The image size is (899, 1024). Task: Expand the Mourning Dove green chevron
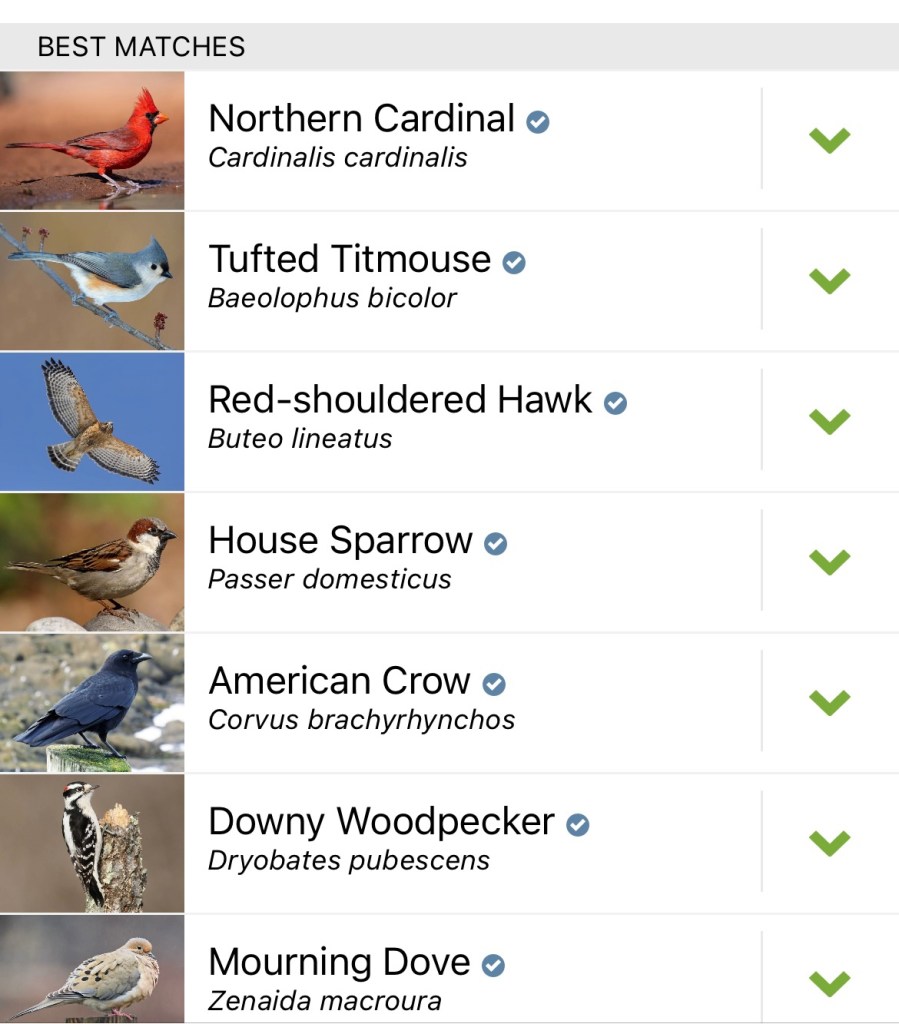tap(829, 983)
